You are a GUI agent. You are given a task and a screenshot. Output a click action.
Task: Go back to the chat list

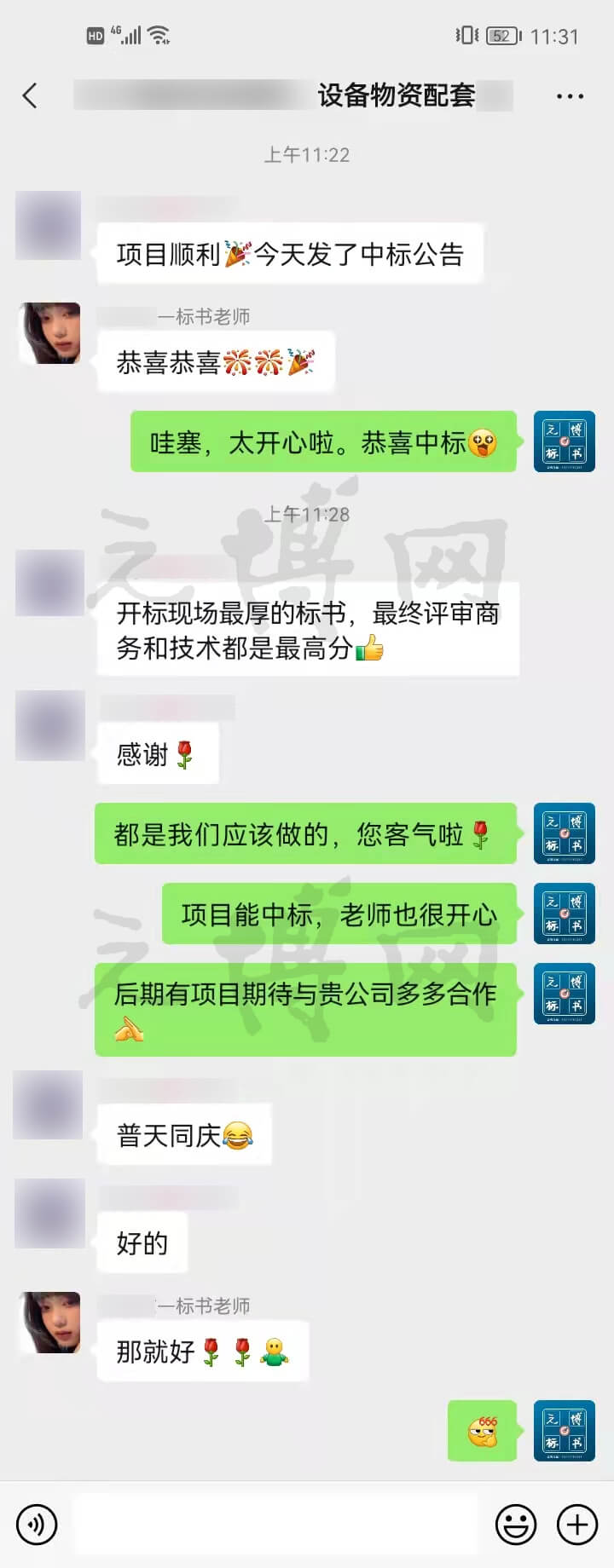coord(31,95)
